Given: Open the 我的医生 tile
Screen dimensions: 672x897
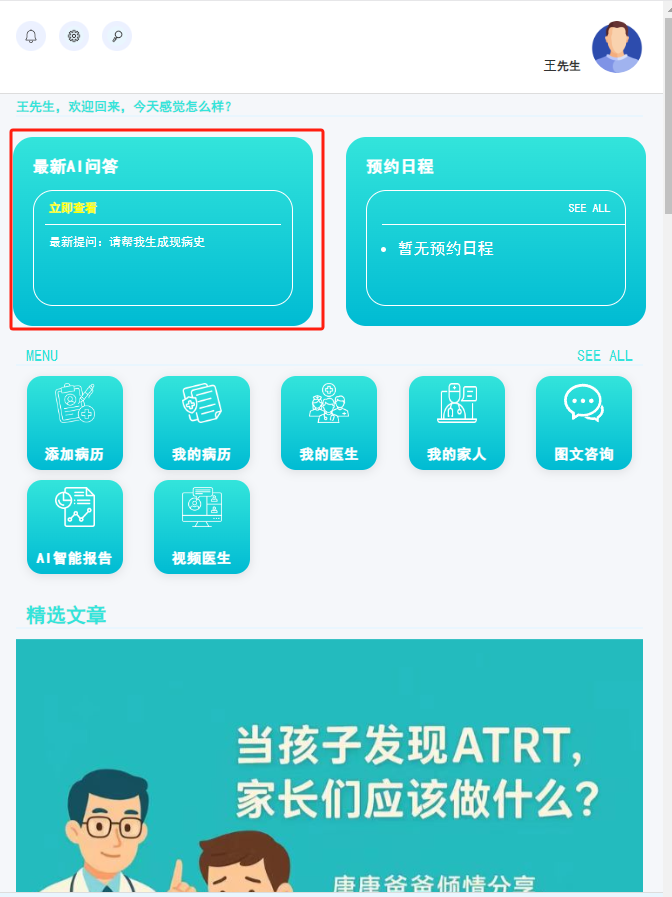Looking at the screenshot, I should (x=329, y=422).
